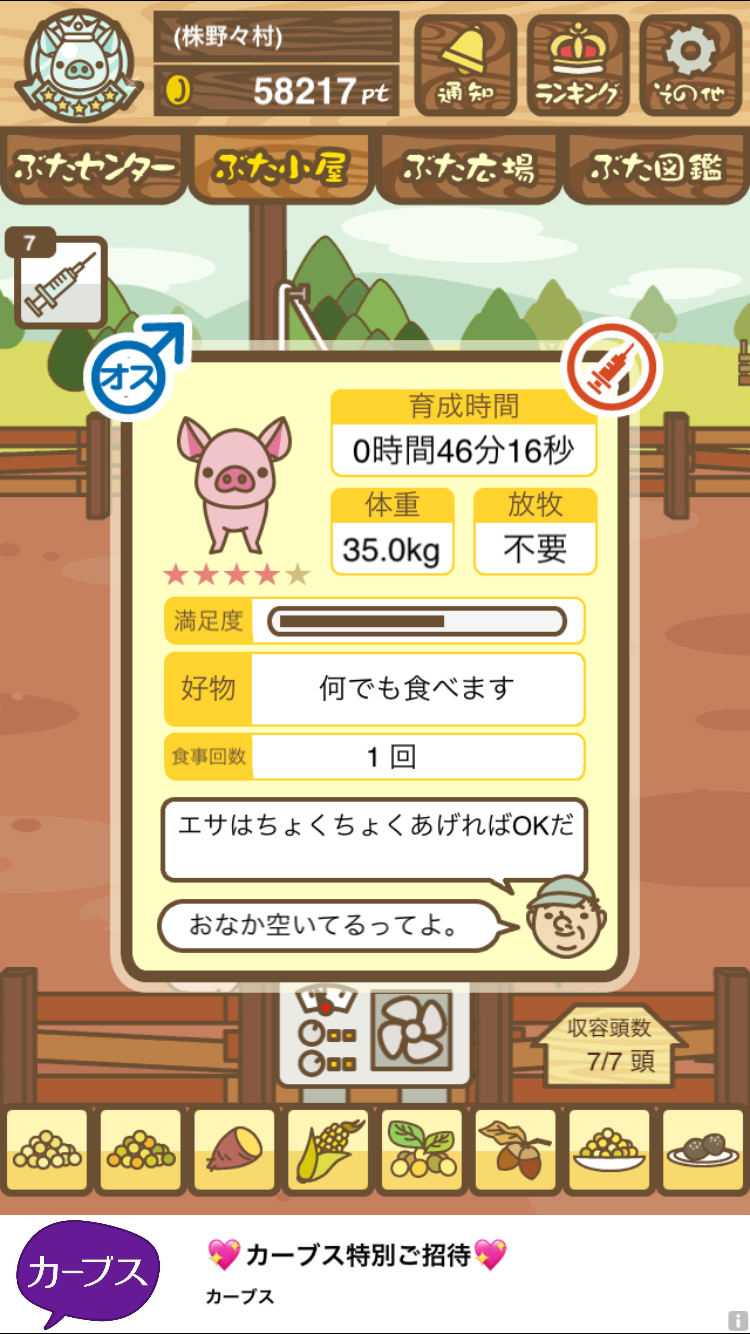The image size is (750, 1334).
Task: Choose the dark truffle balls feed
Action: [x=704, y=1151]
